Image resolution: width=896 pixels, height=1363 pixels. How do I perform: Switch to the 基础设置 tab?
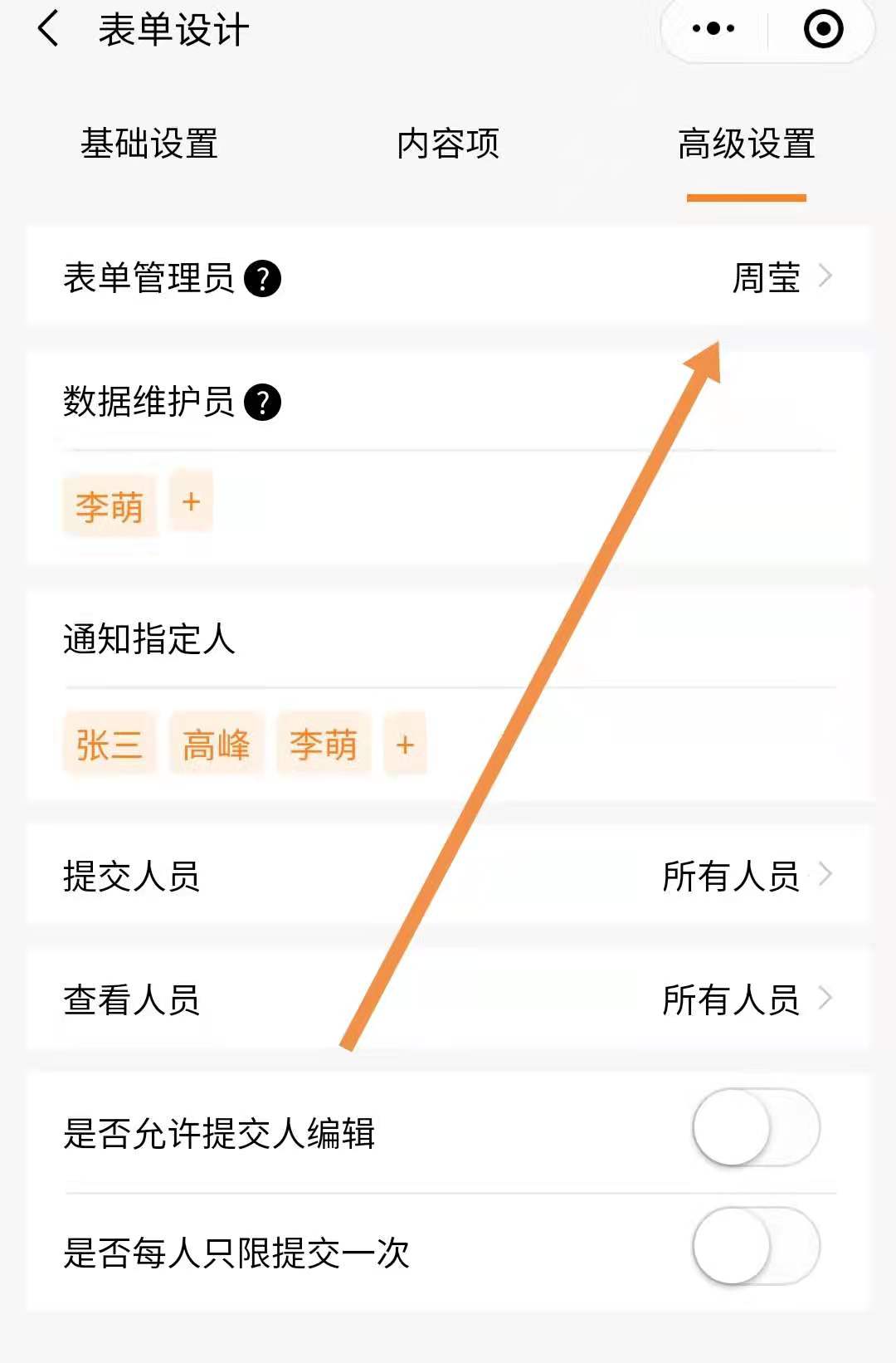149,144
